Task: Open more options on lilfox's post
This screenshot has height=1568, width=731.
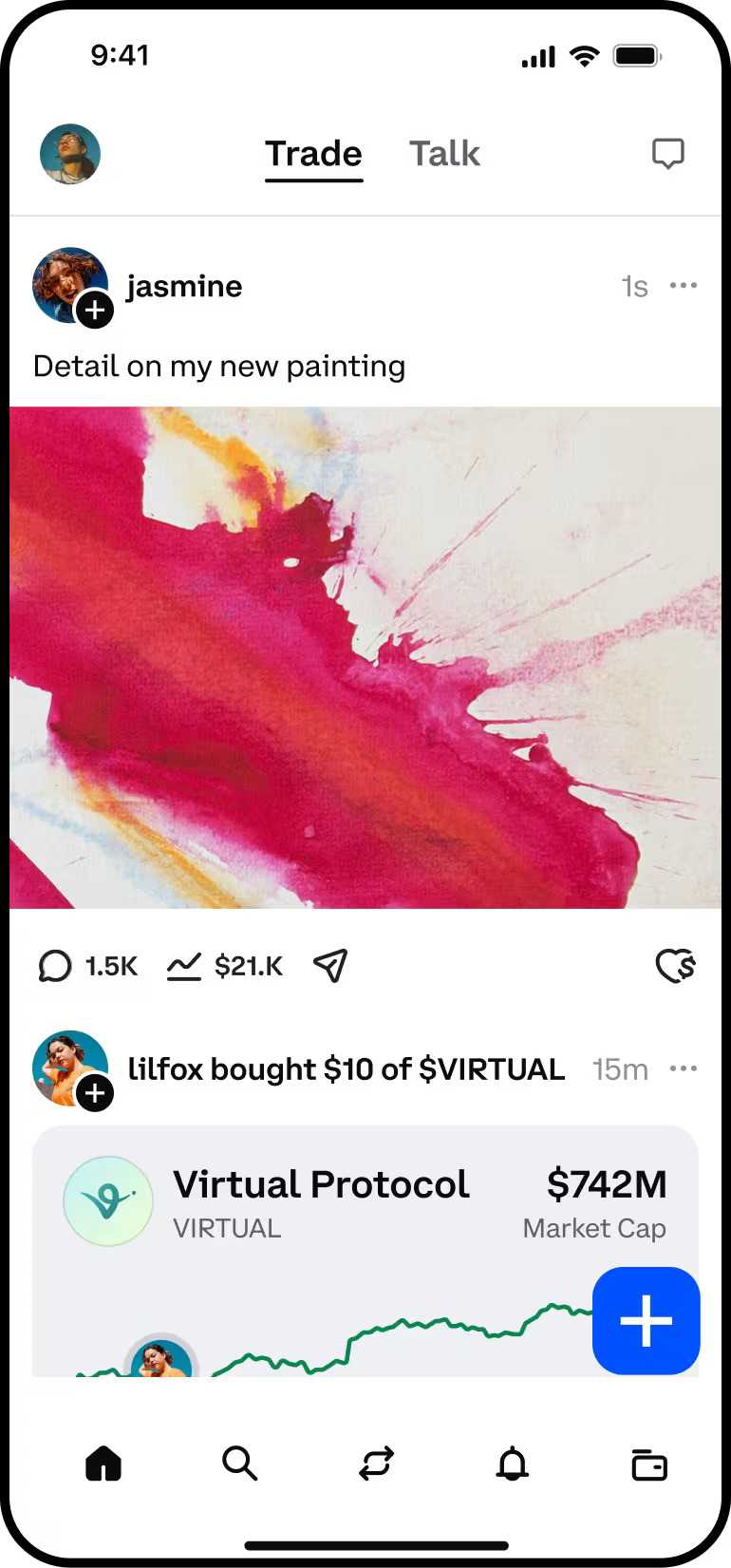Action: click(684, 1068)
